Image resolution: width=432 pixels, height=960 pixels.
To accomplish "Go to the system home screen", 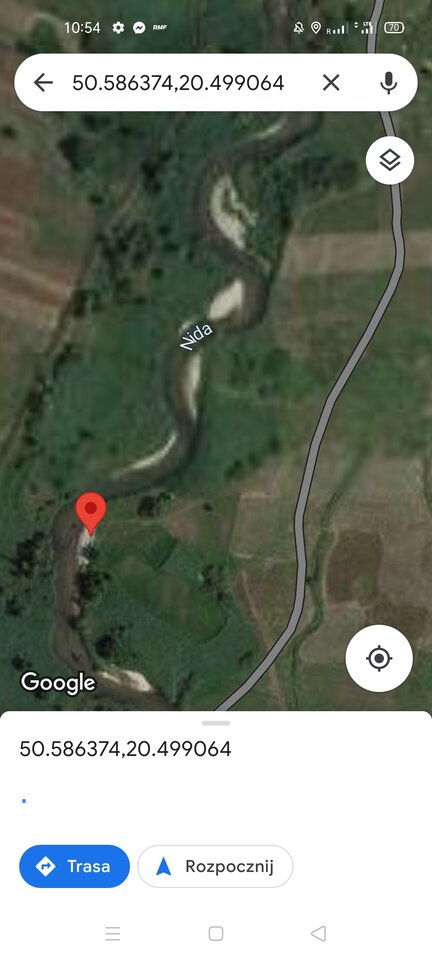I will tap(215, 934).
